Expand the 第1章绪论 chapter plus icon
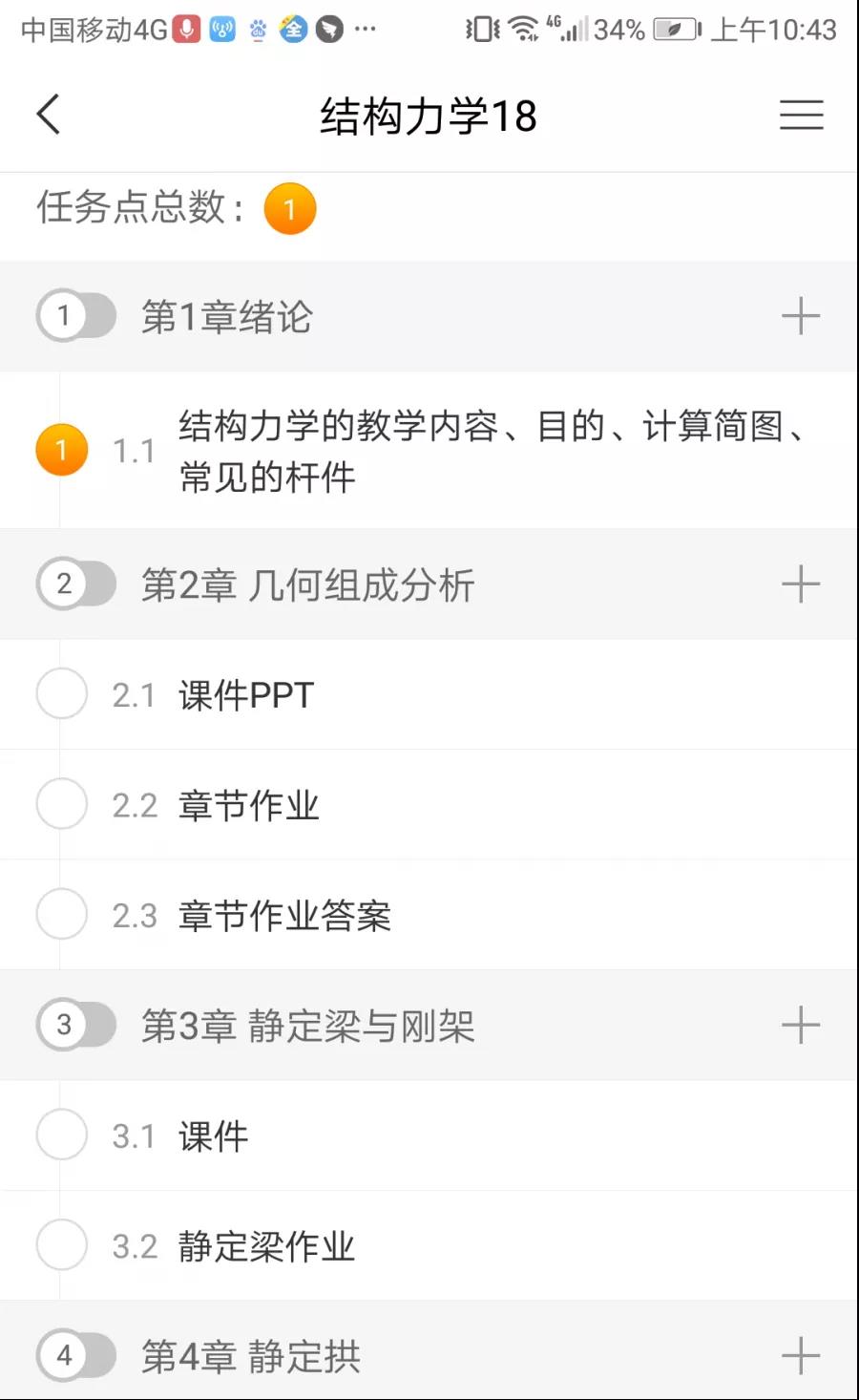This screenshot has width=859, height=1400. [x=800, y=316]
